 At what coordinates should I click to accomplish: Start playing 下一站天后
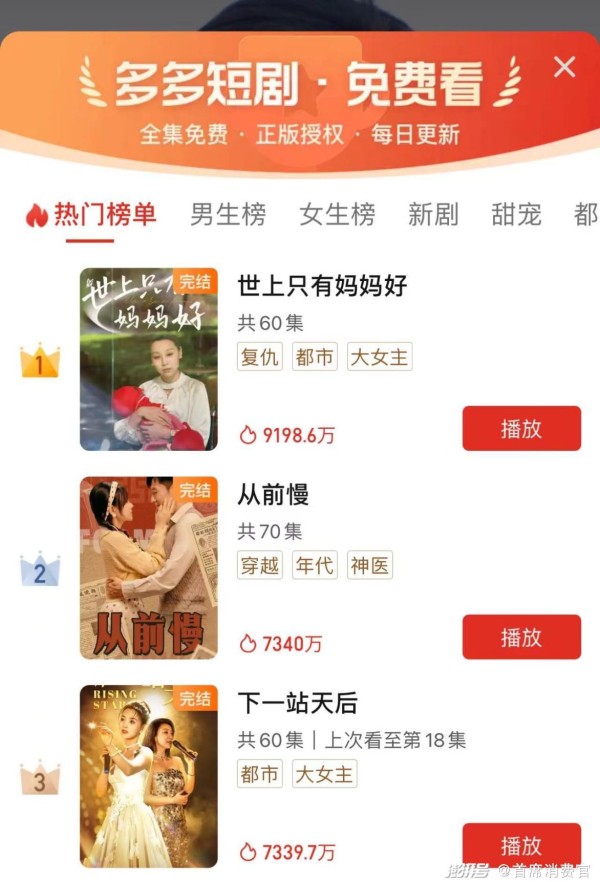click(x=521, y=844)
